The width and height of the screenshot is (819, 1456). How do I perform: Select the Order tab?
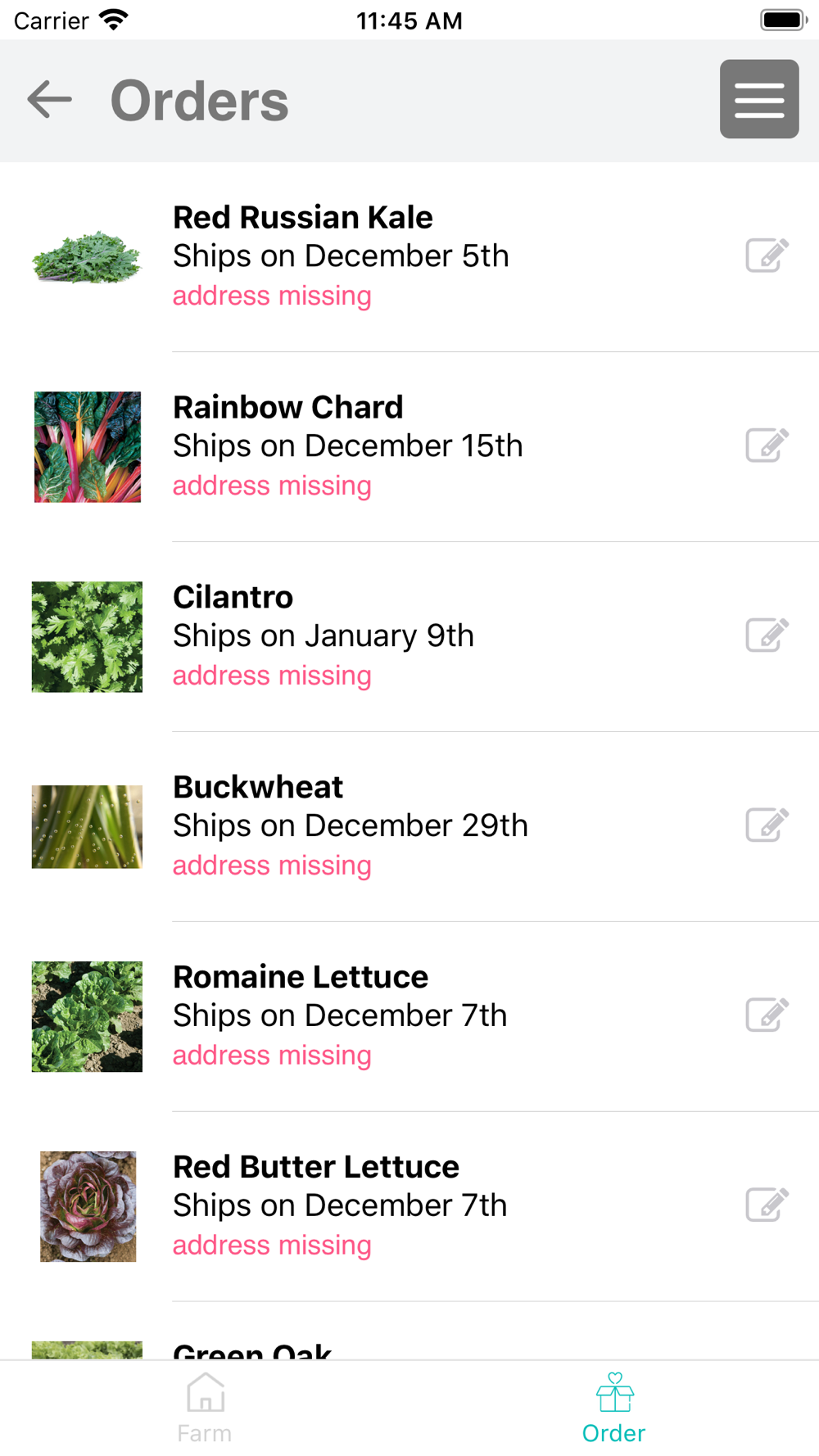click(x=614, y=1409)
